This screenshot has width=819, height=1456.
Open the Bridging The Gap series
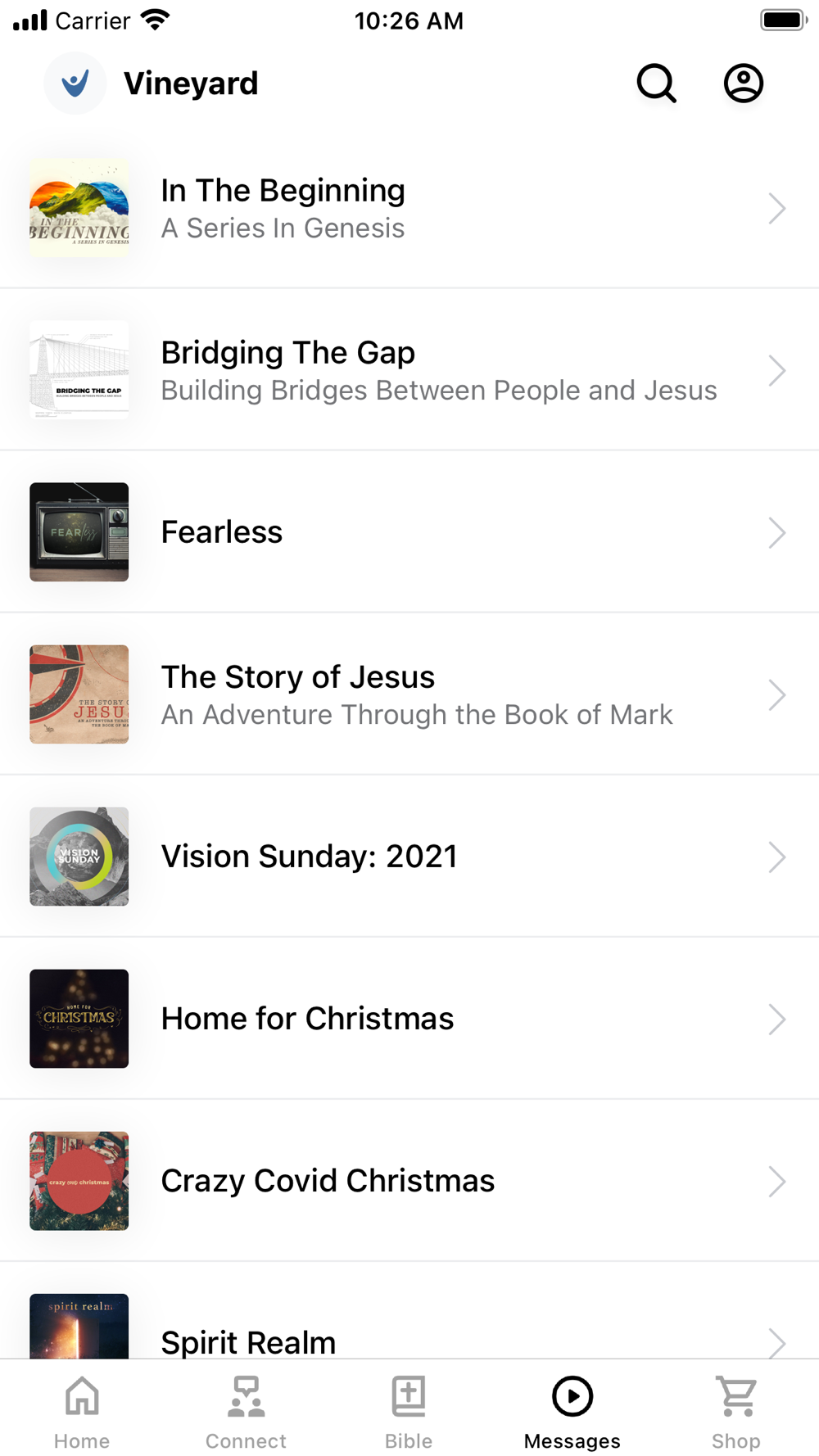coord(409,370)
